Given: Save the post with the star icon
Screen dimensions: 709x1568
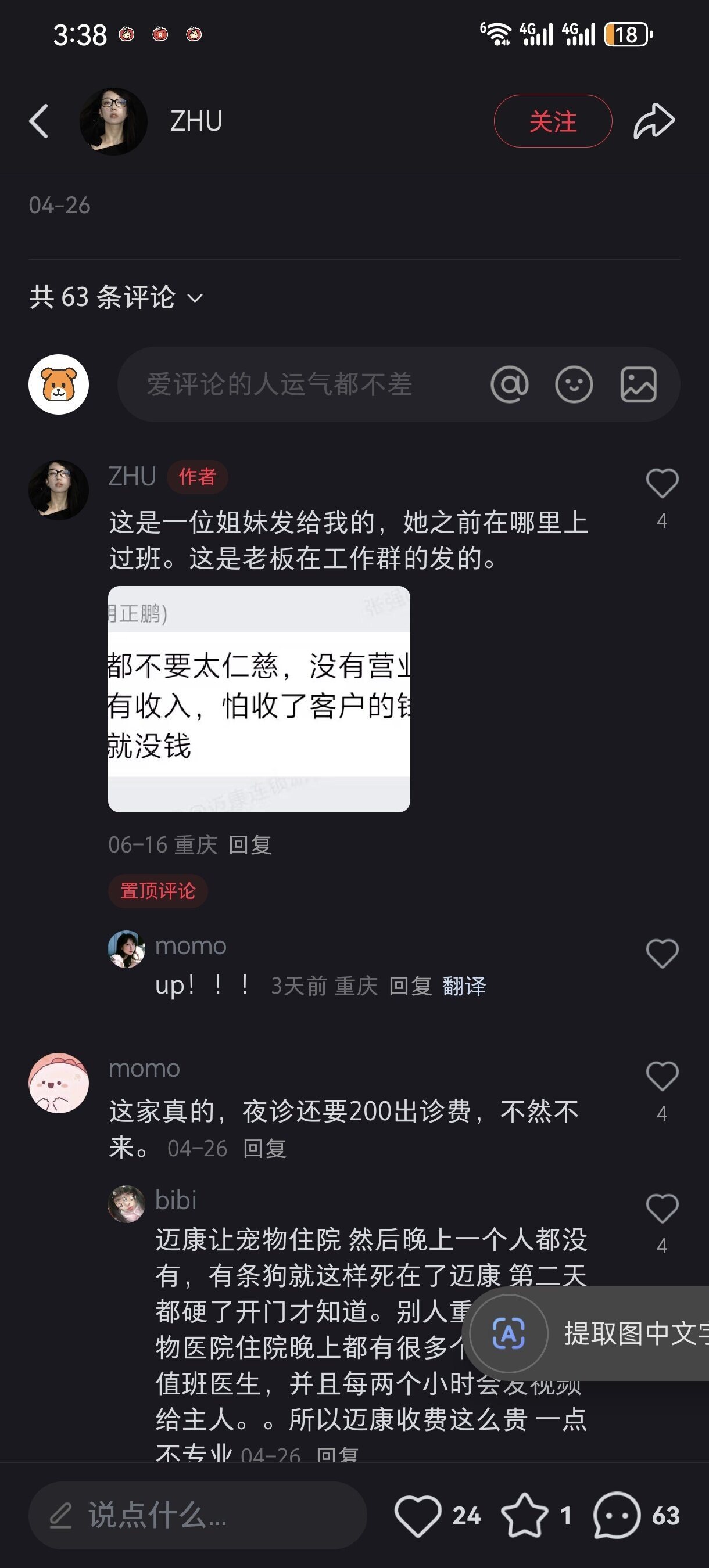Looking at the screenshot, I should (524, 1515).
